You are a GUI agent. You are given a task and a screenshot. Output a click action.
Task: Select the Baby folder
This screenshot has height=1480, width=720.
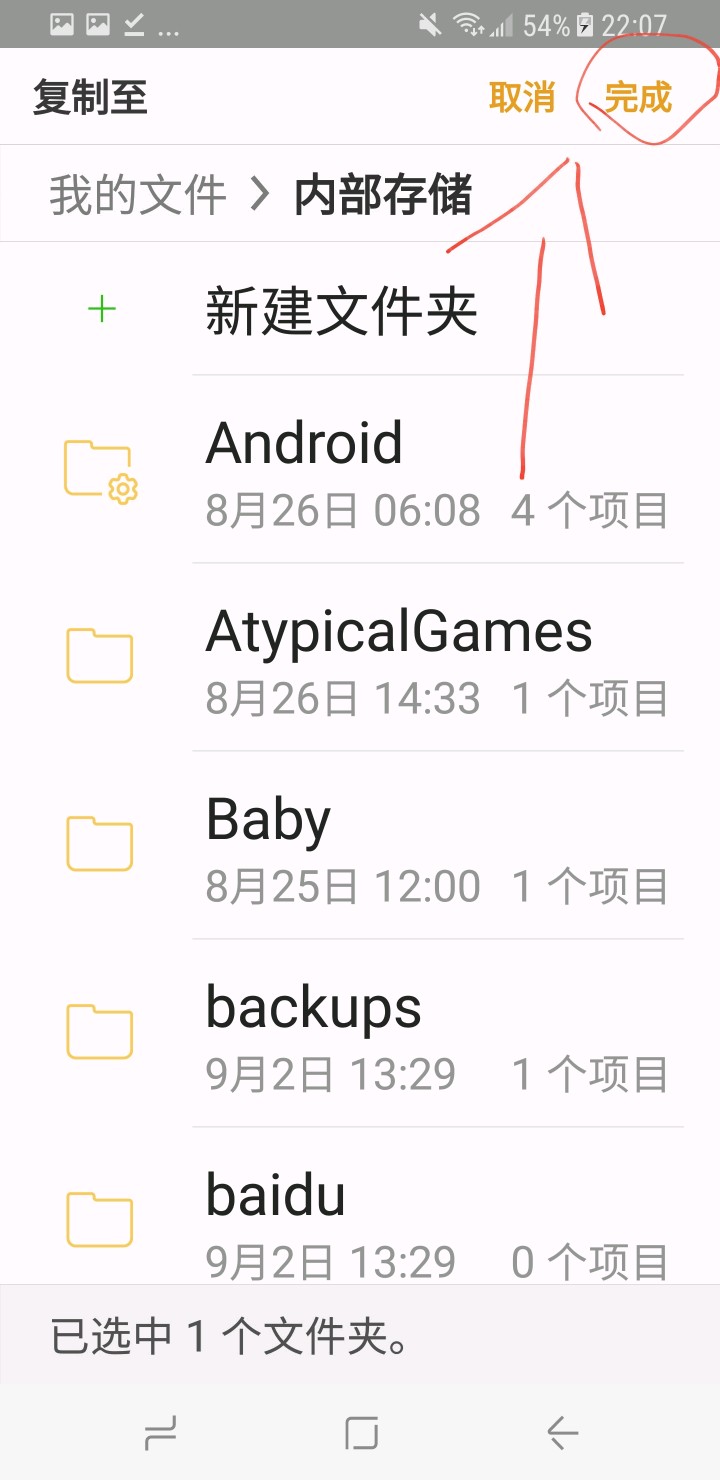360,846
